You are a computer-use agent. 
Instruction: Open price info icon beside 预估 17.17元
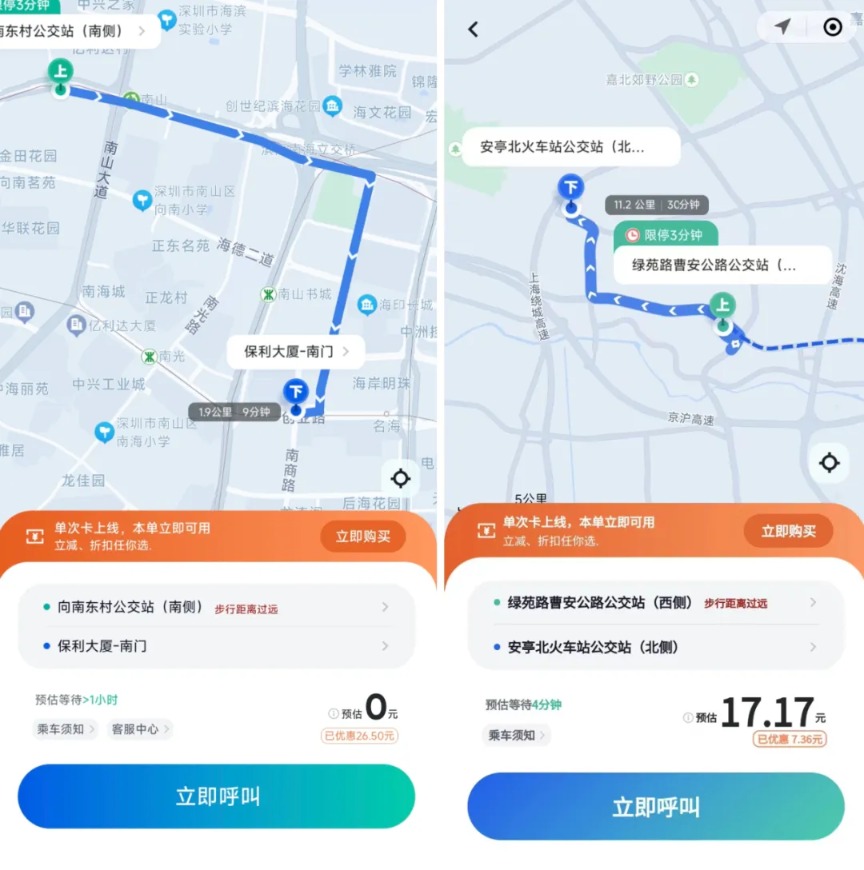coord(688,717)
